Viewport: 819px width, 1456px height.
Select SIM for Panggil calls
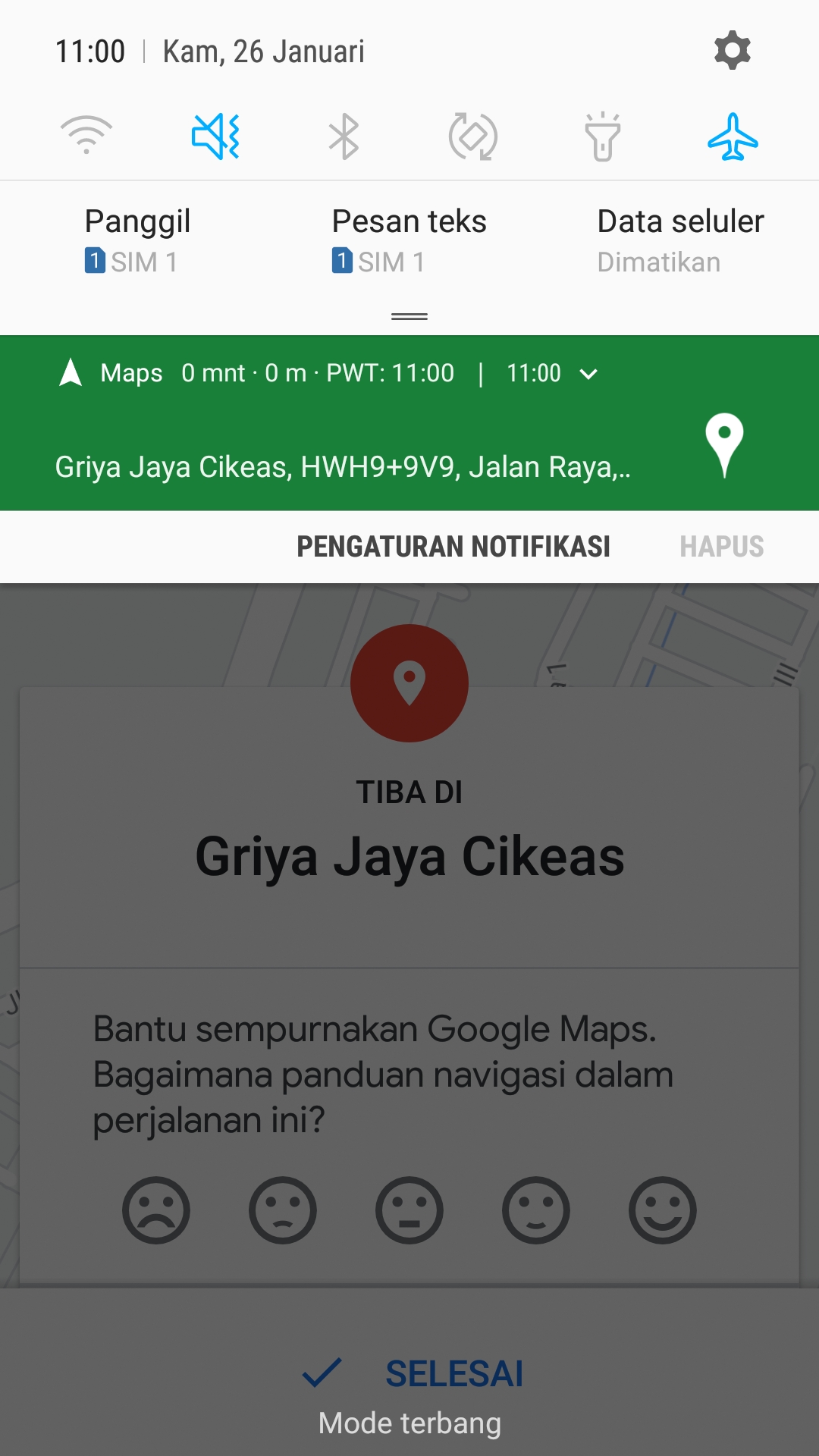click(x=137, y=240)
